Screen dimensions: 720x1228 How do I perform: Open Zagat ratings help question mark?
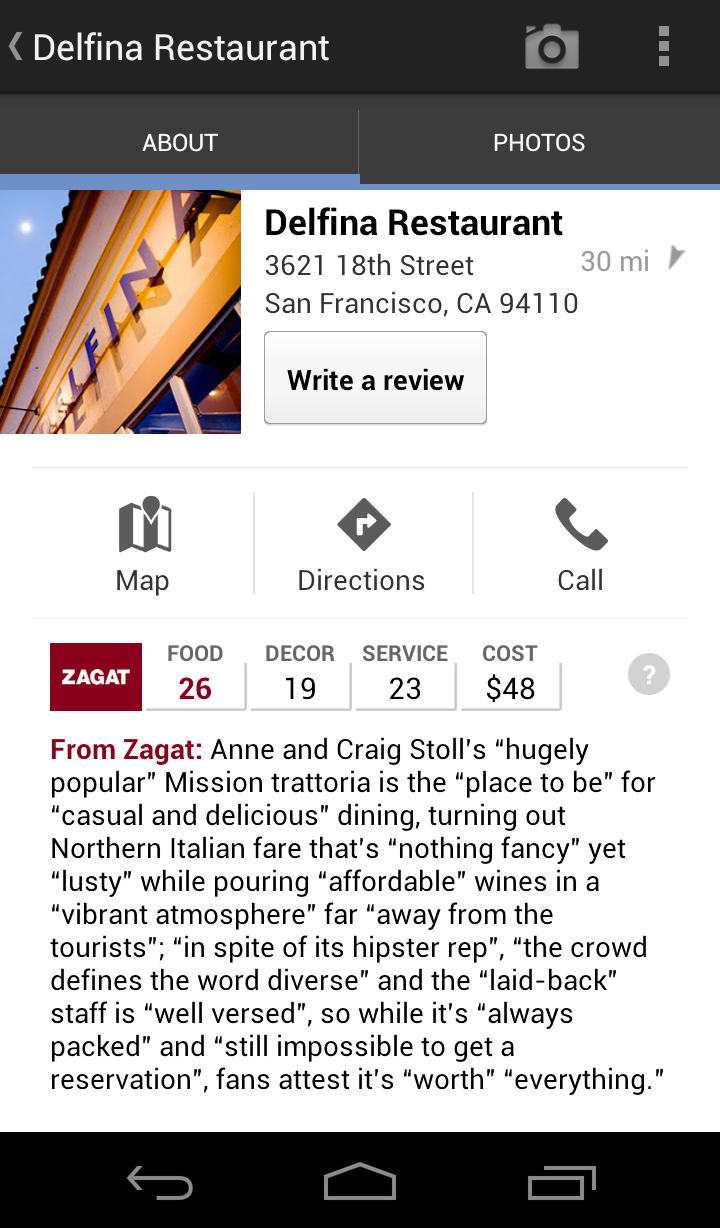(x=648, y=675)
